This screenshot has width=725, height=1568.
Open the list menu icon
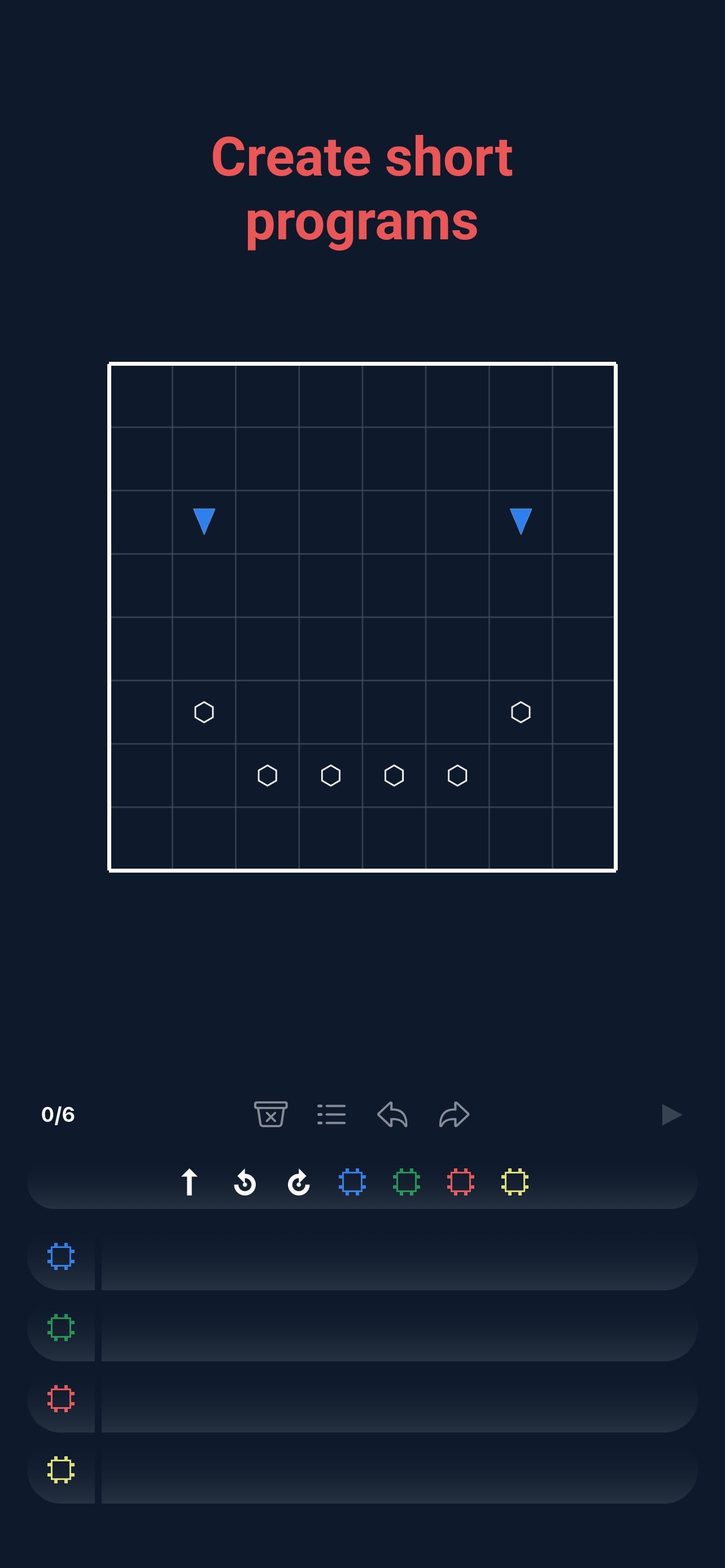(332, 1115)
